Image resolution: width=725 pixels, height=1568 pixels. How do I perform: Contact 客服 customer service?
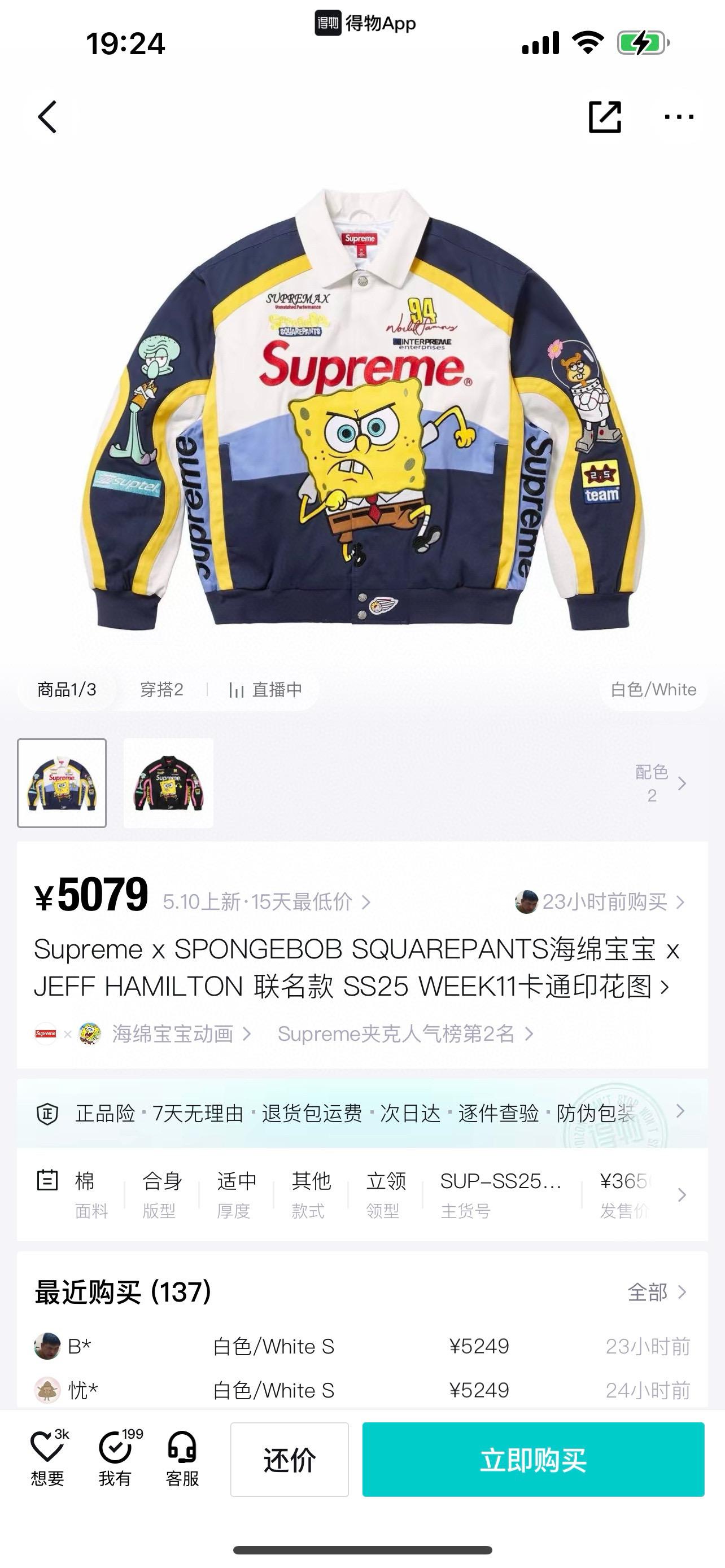point(182,1458)
